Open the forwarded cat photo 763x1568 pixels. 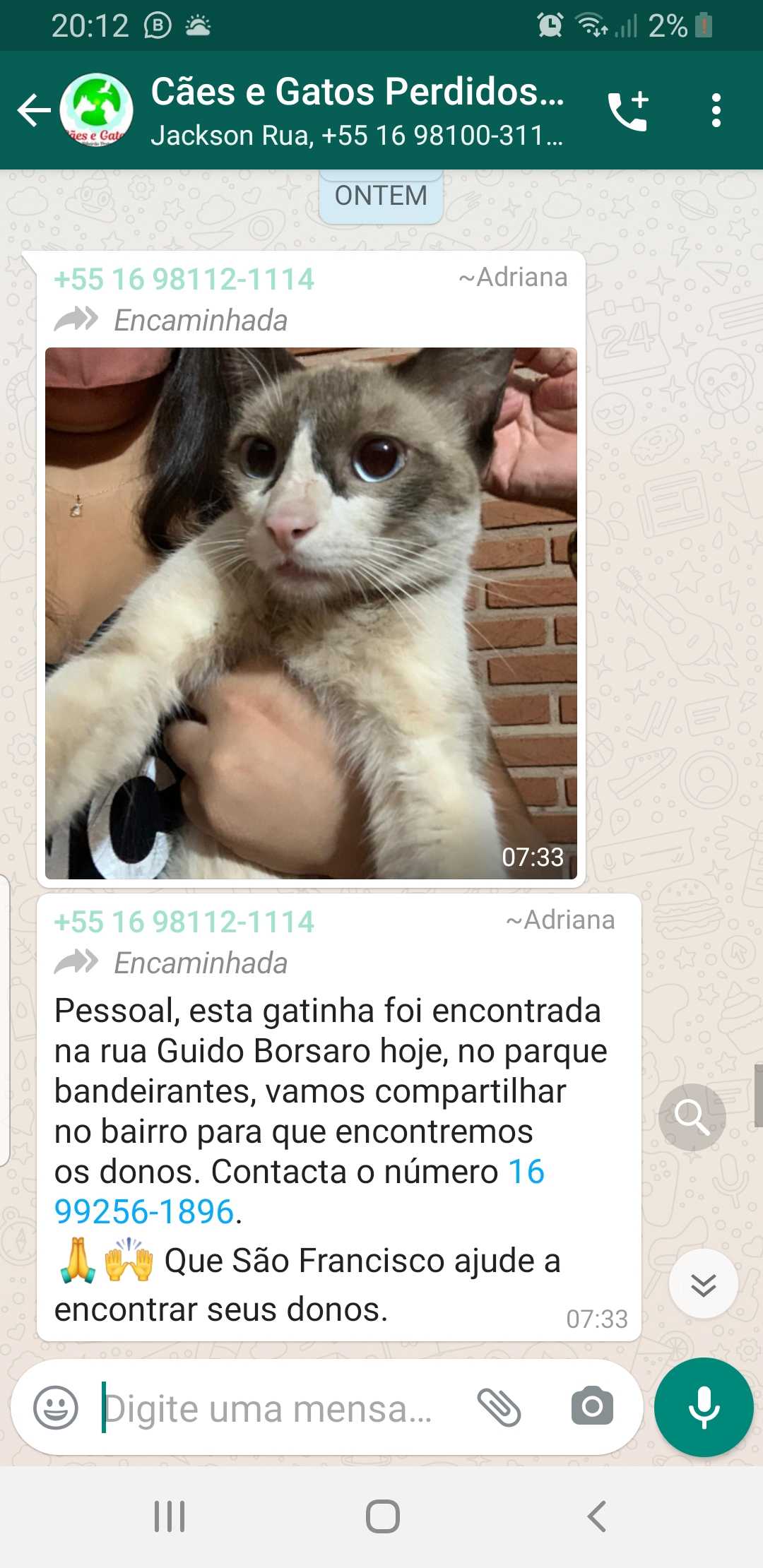coord(311,612)
